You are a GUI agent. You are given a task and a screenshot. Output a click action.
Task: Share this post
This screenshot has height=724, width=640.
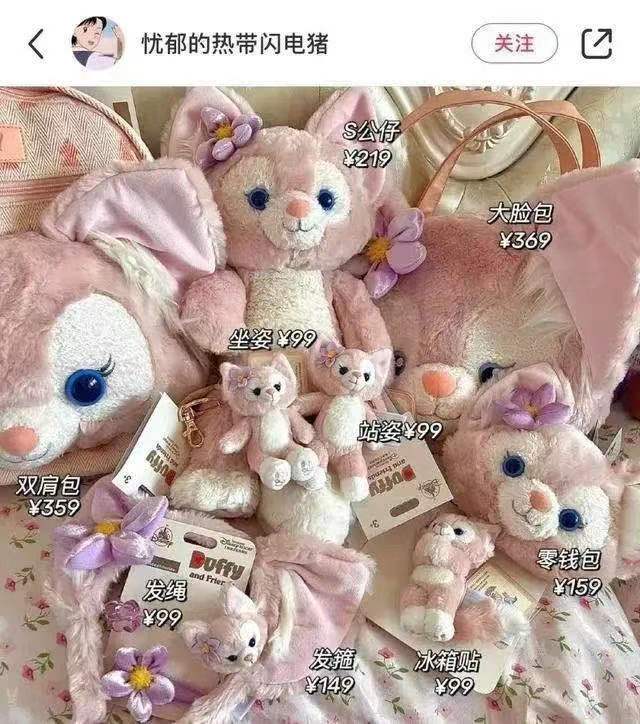(x=596, y=43)
